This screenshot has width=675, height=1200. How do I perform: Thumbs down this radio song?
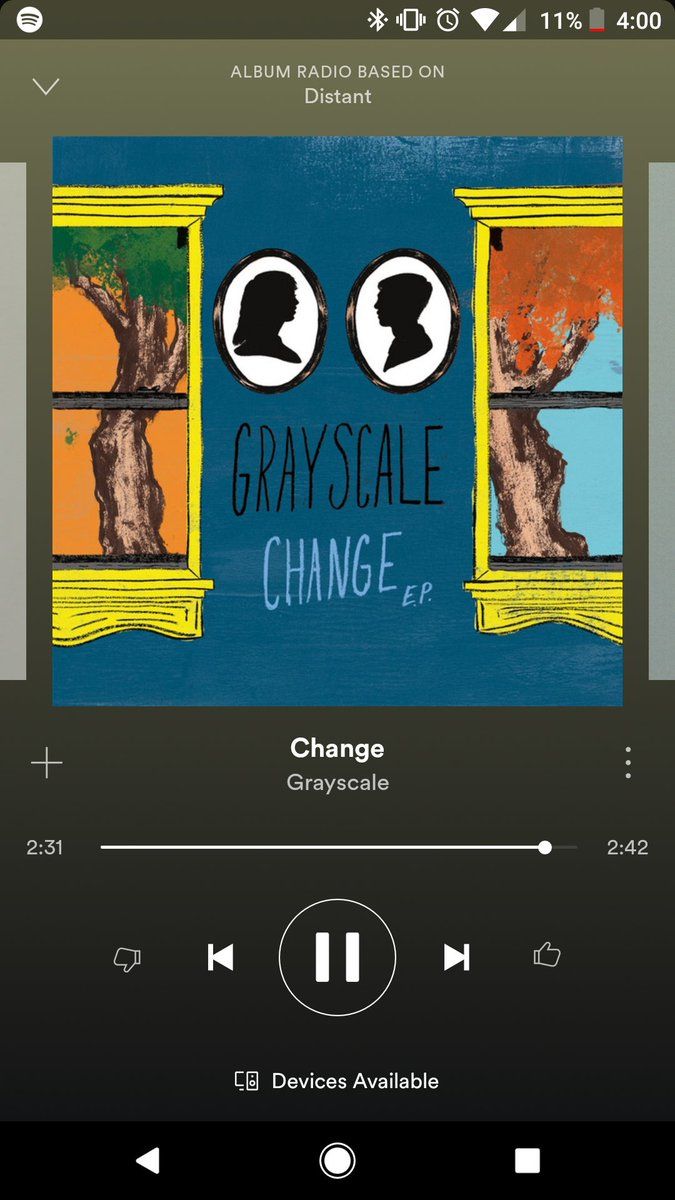coord(127,958)
